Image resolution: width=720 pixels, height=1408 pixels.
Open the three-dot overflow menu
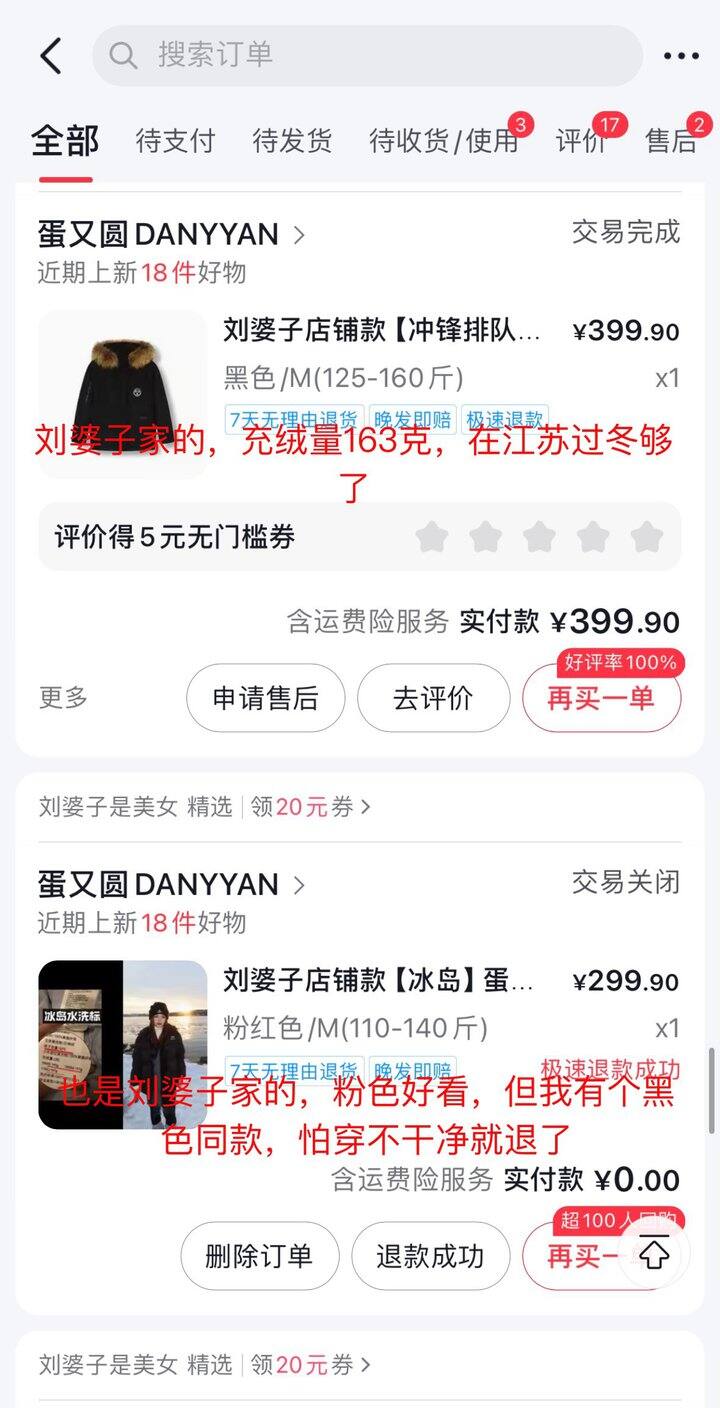tap(681, 56)
